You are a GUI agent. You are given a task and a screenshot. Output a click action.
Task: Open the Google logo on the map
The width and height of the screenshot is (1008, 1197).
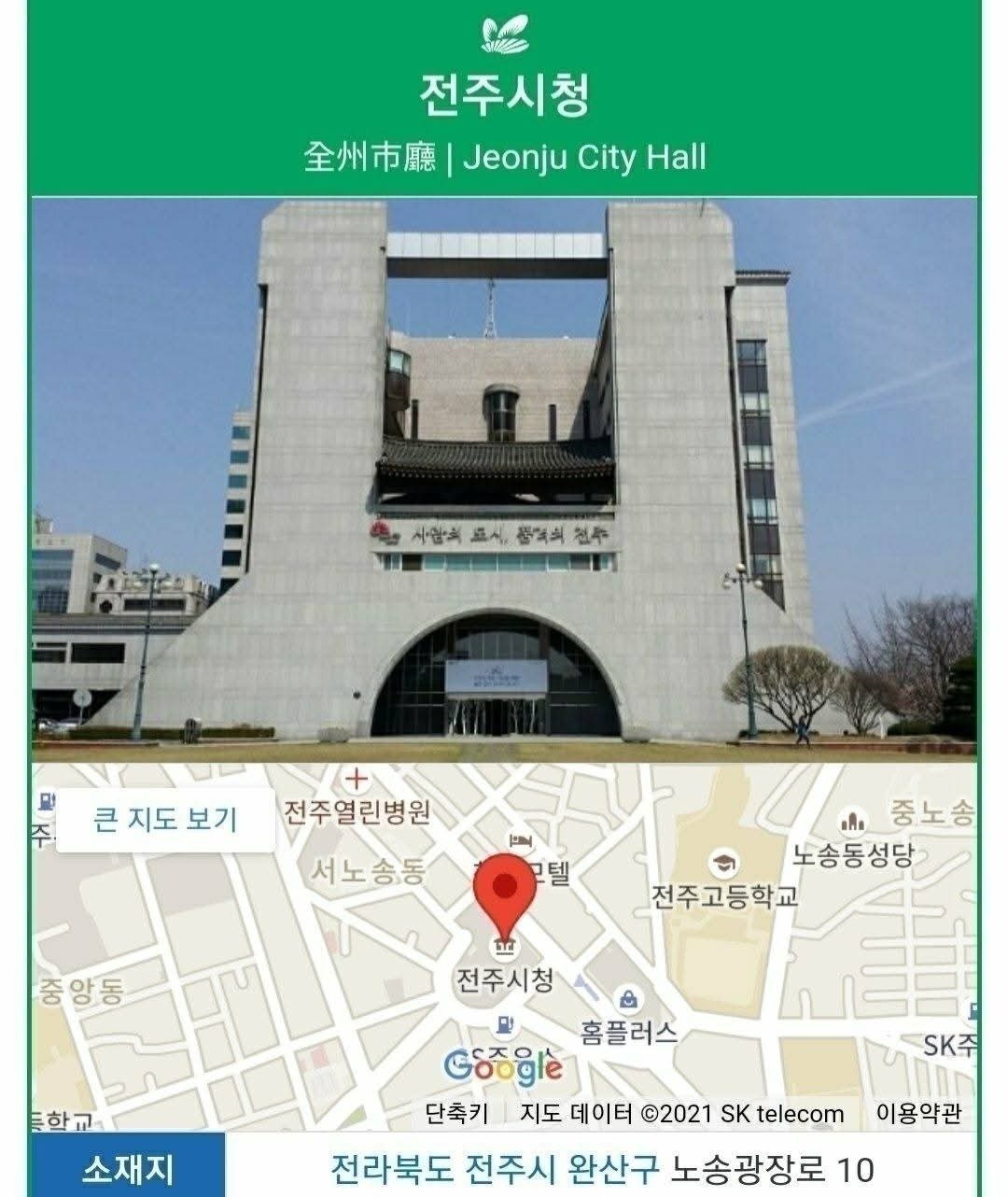(x=503, y=1066)
